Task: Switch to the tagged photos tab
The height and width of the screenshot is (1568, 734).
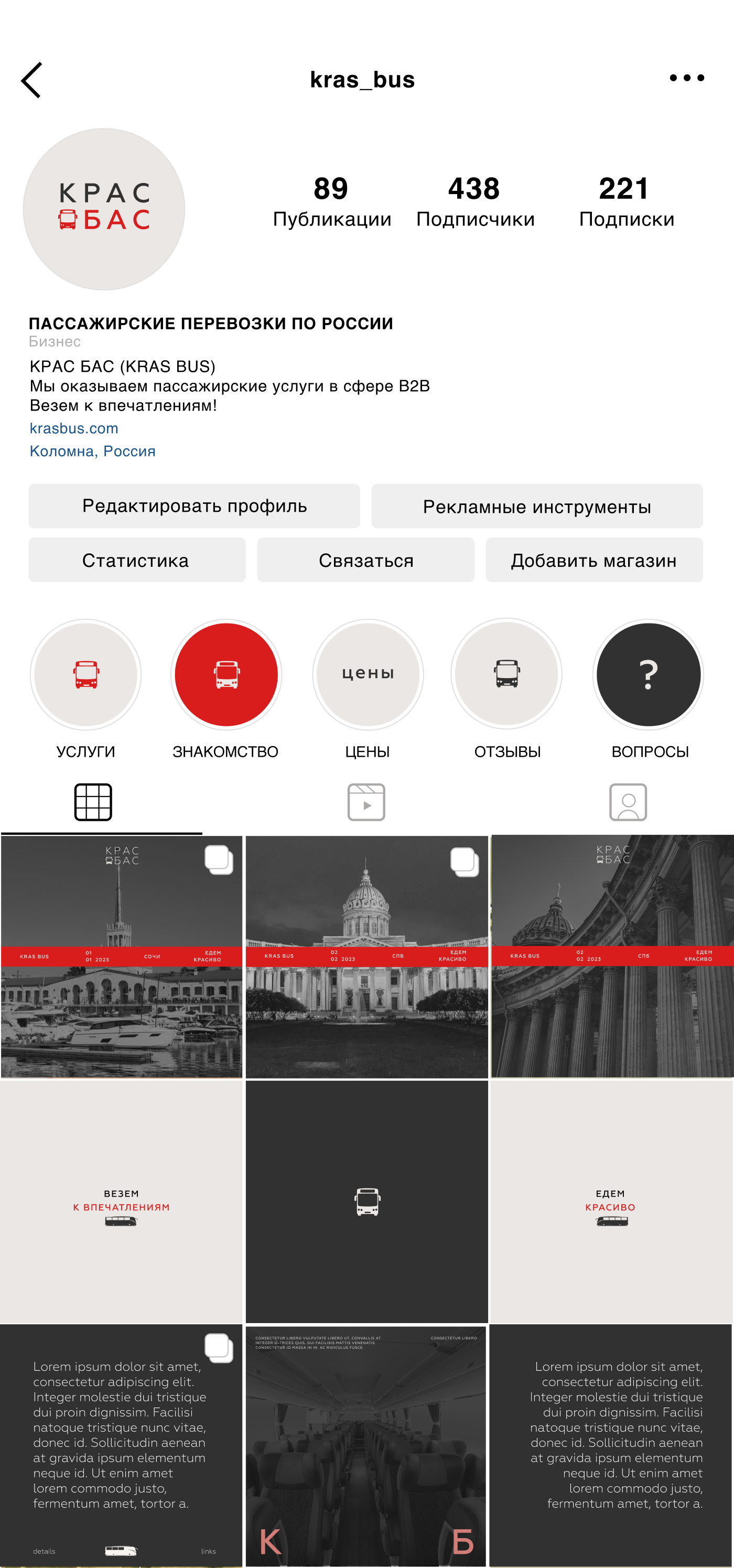Action: 628,802
